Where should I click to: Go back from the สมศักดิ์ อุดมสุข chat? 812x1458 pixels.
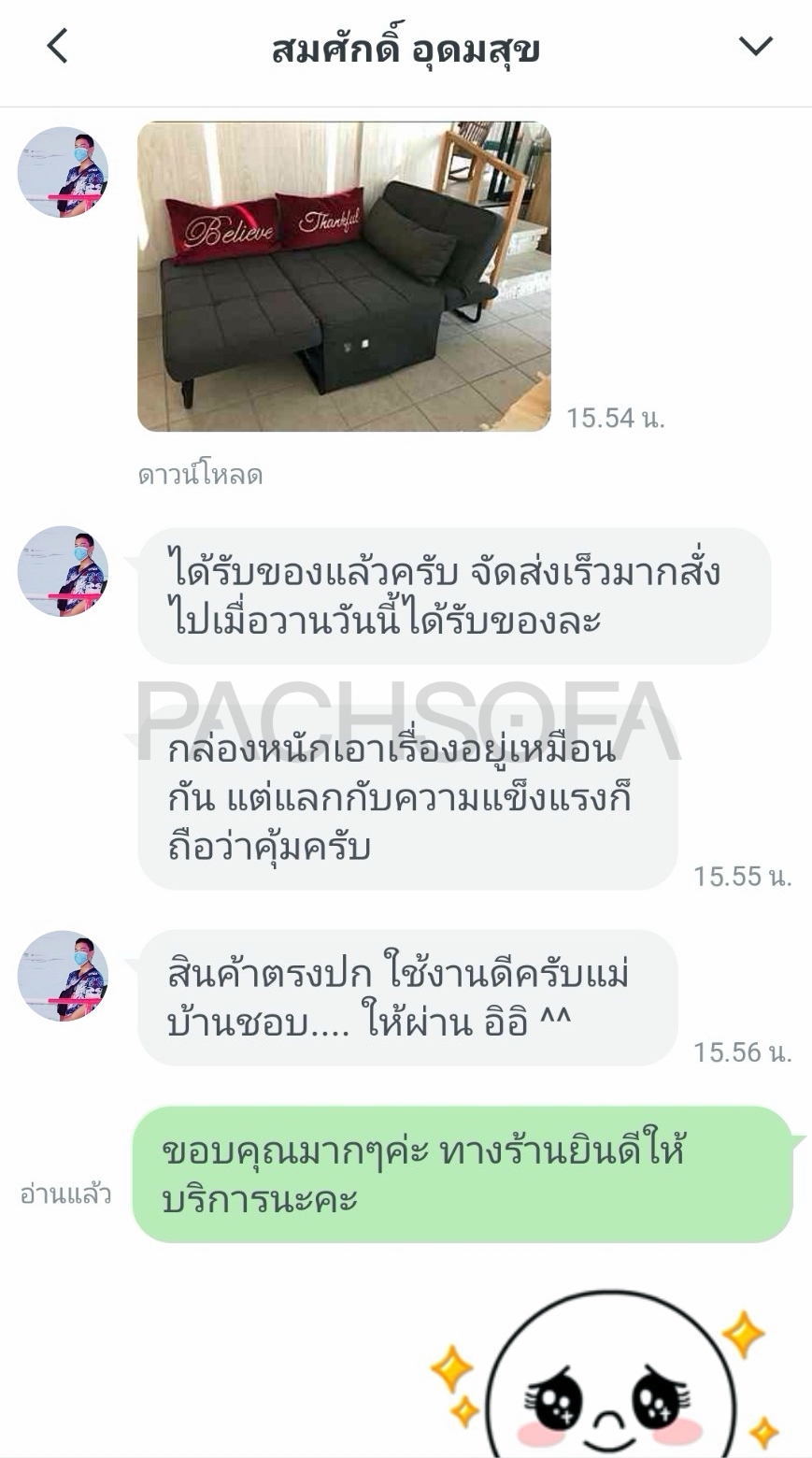coord(58,46)
